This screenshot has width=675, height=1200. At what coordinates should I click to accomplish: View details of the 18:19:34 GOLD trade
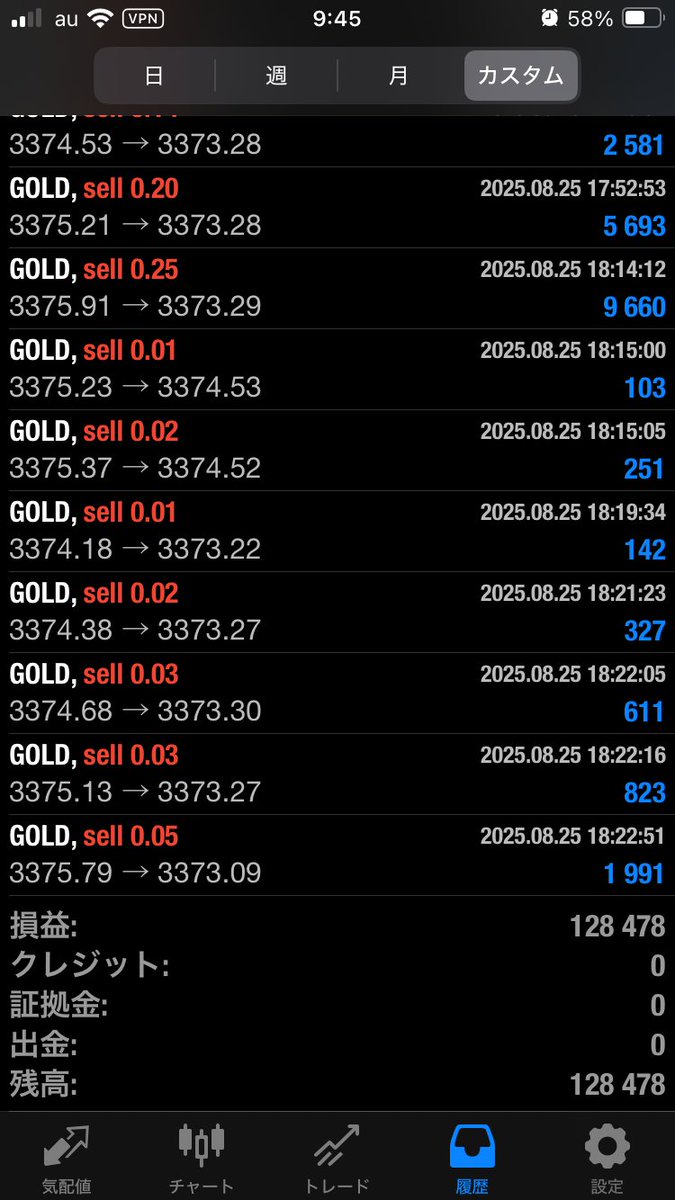point(337,531)
